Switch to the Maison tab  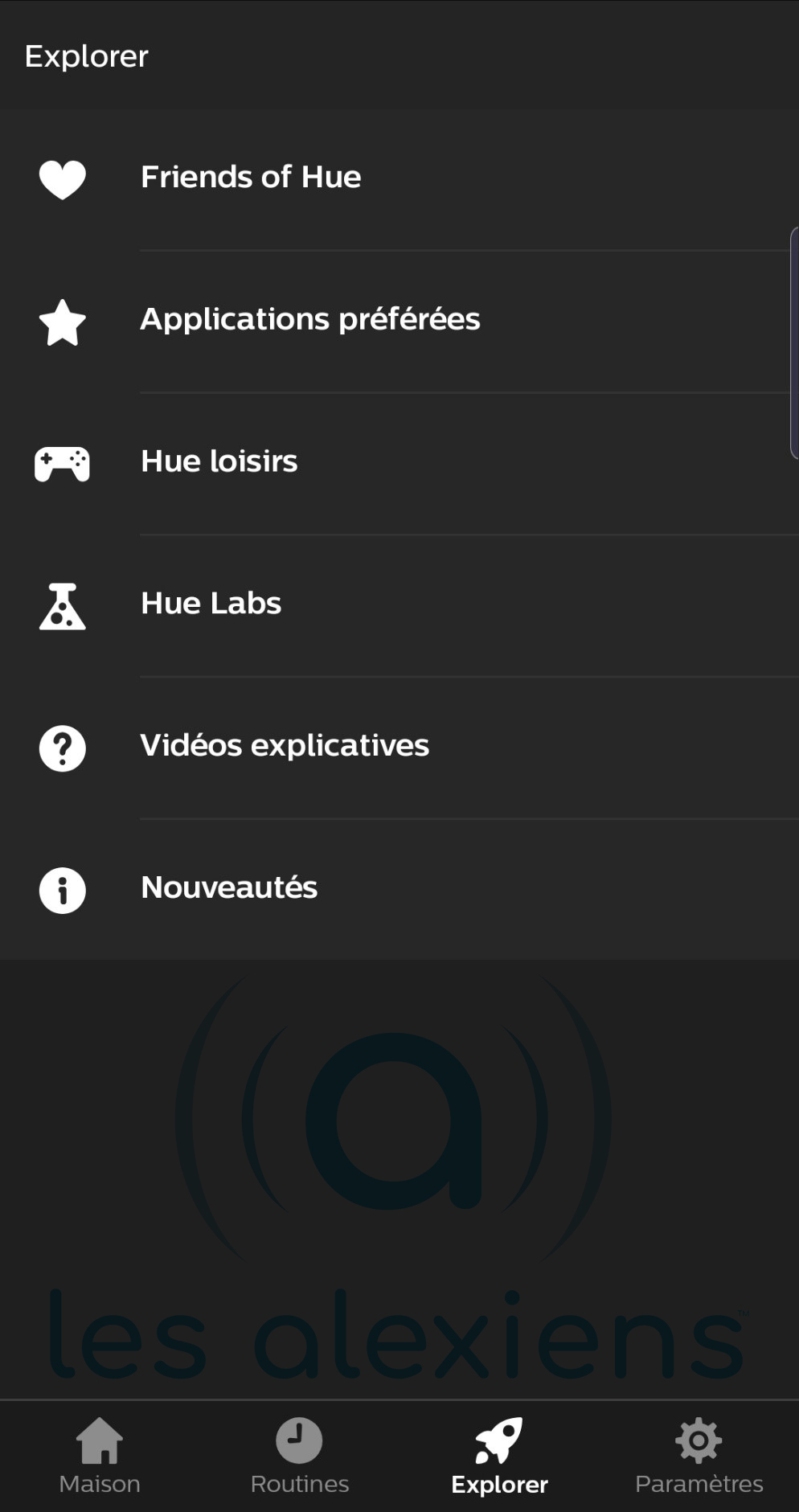pos(100,1456)
